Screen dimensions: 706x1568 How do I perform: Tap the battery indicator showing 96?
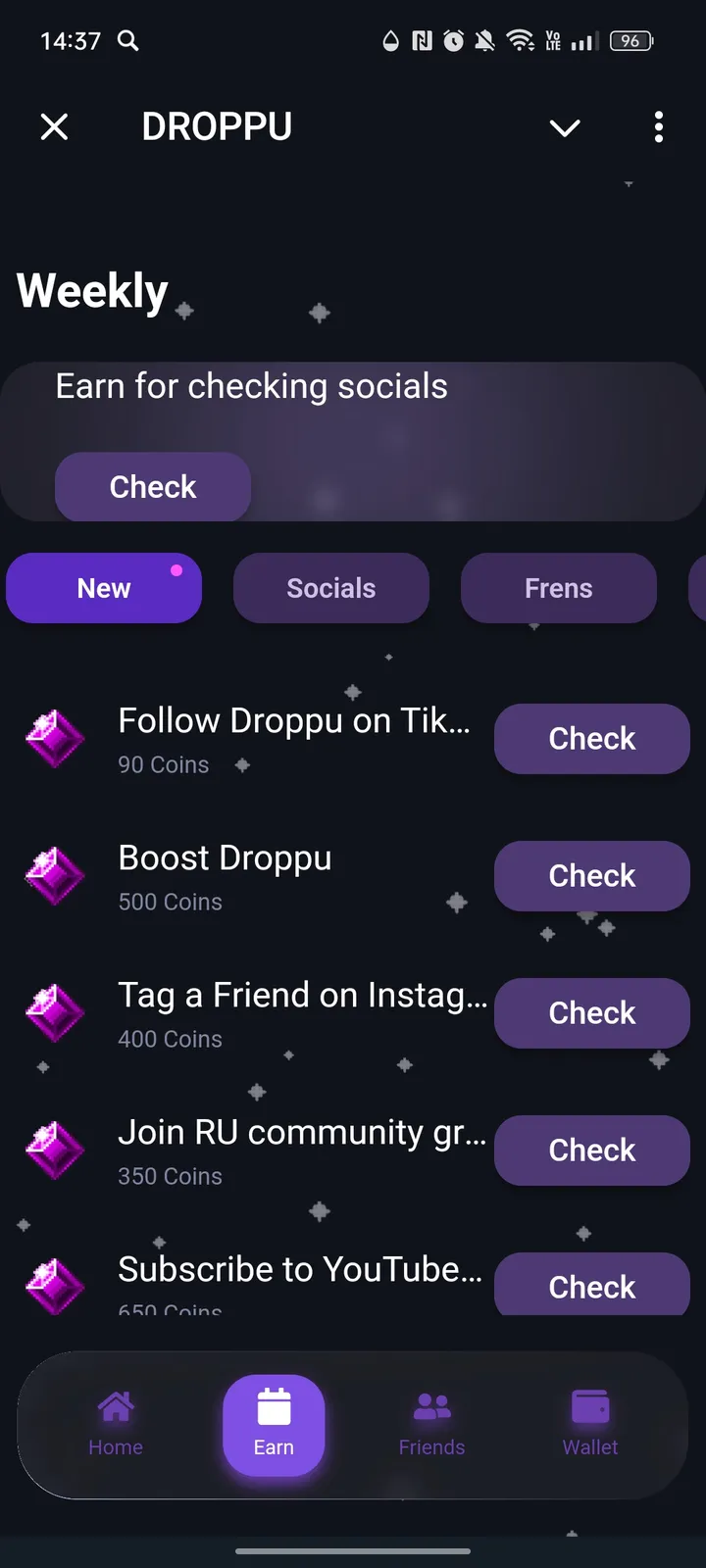click(630, 41)
